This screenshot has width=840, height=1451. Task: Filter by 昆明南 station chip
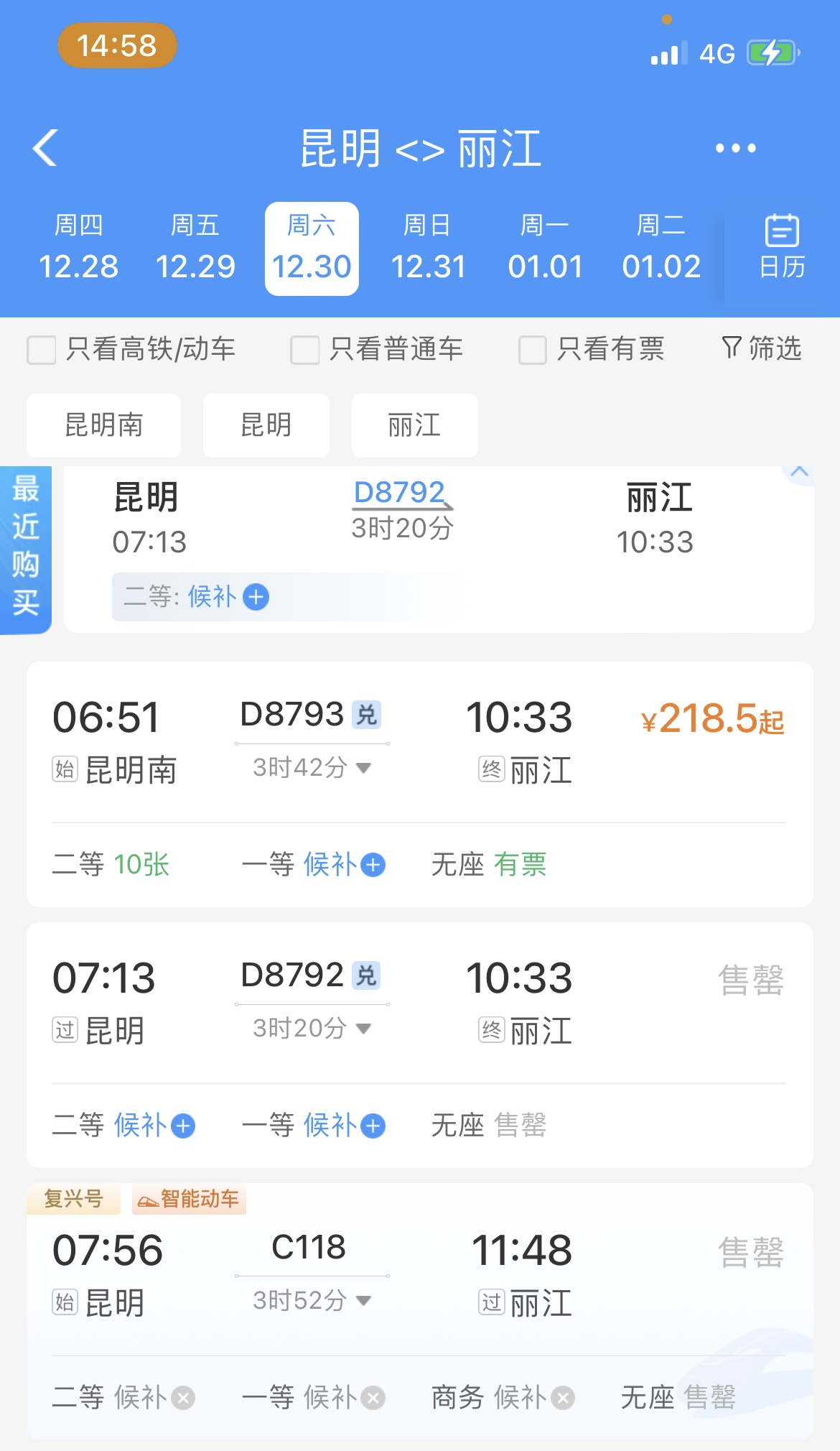tap(104, 425)
